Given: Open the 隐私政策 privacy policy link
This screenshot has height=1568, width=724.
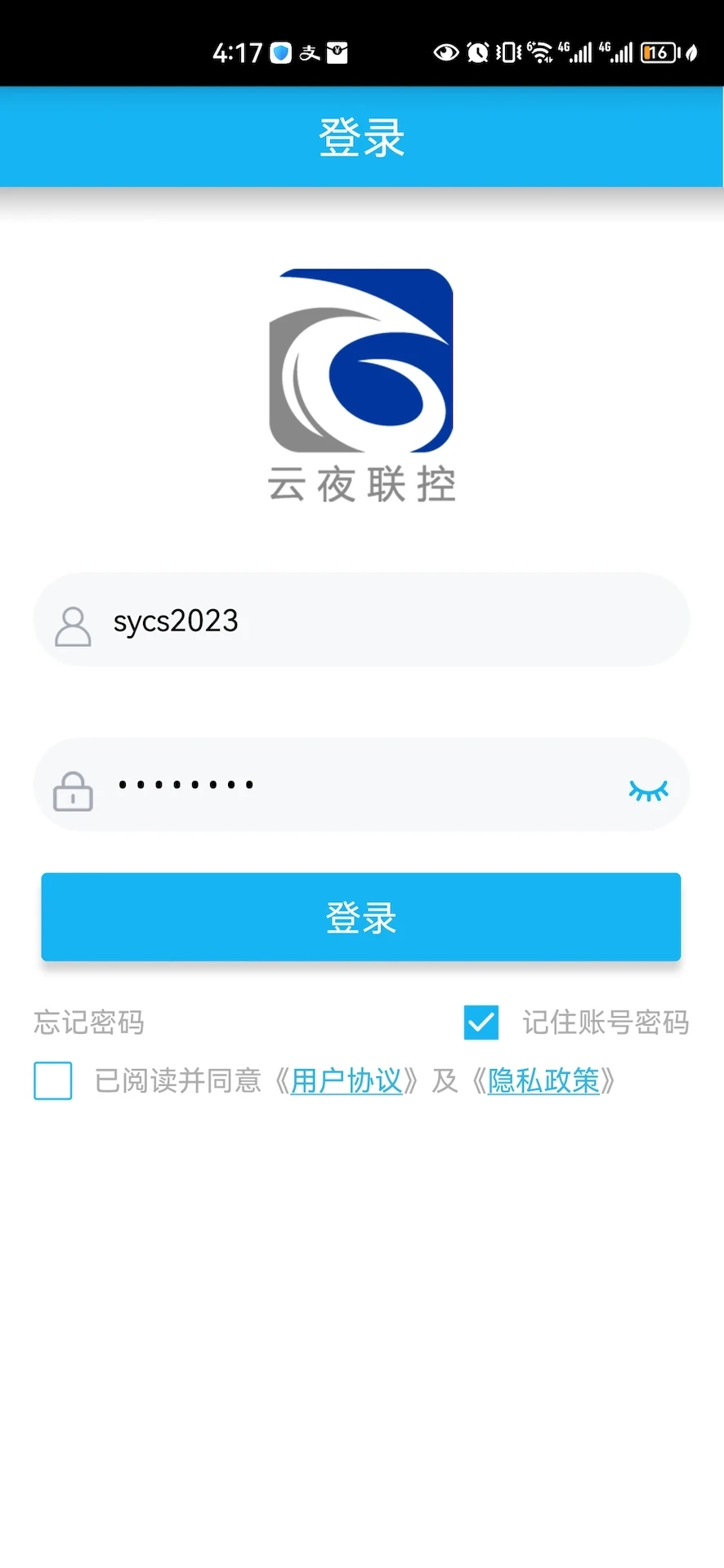Looking at the screenshot, I should tap(543, 1080).
